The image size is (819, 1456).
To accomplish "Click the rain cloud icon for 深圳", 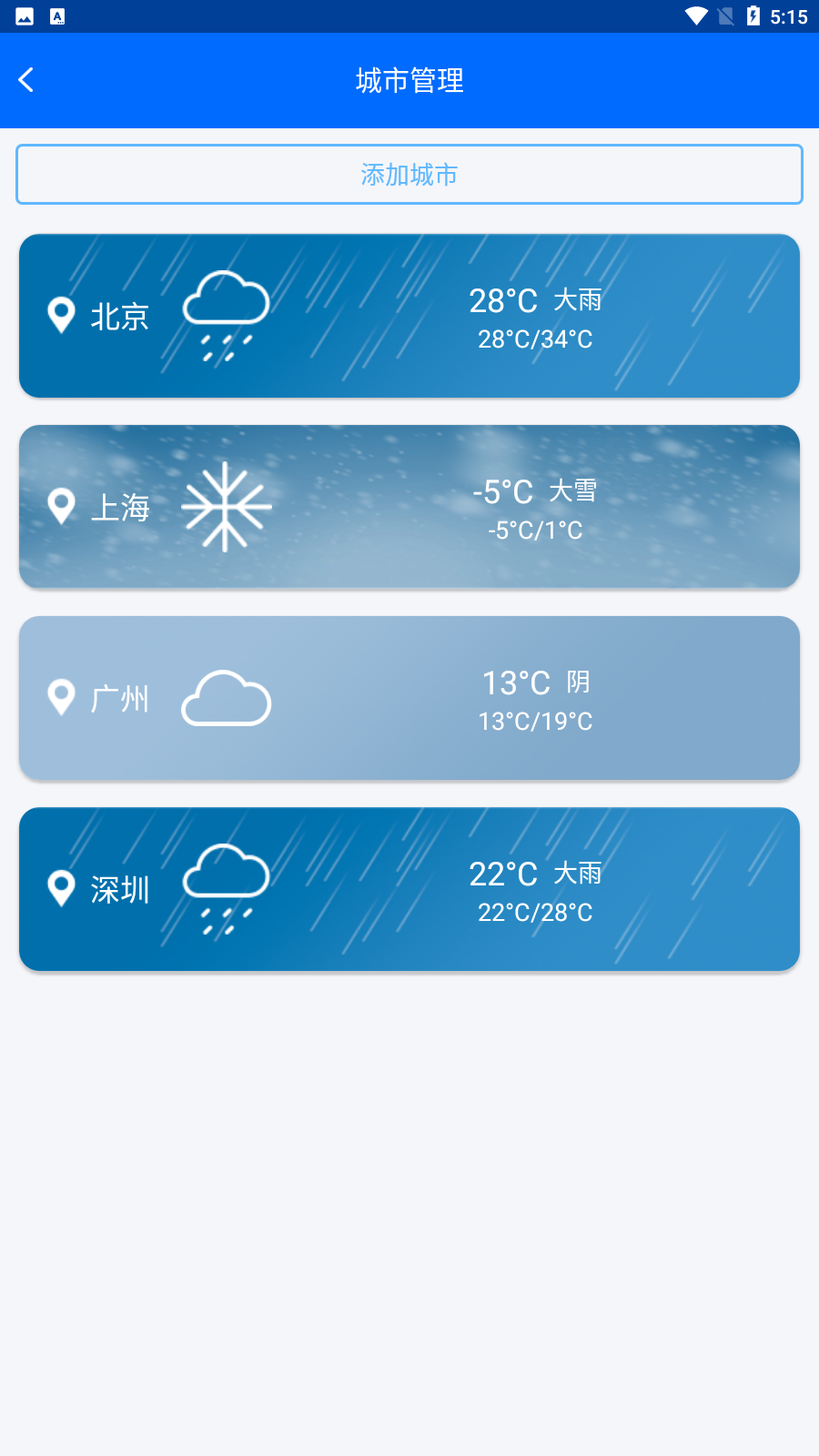I will (x=226, y=887).
